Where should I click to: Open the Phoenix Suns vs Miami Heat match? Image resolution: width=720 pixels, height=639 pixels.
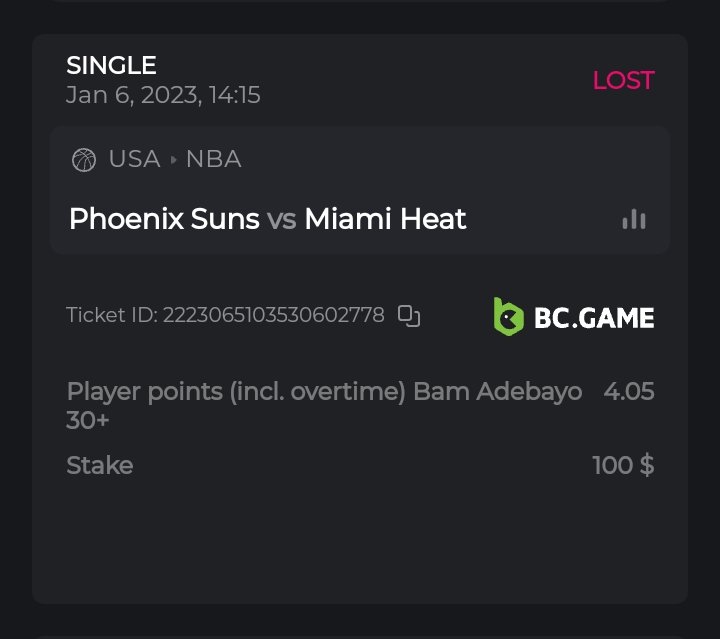tap(268, 219)
